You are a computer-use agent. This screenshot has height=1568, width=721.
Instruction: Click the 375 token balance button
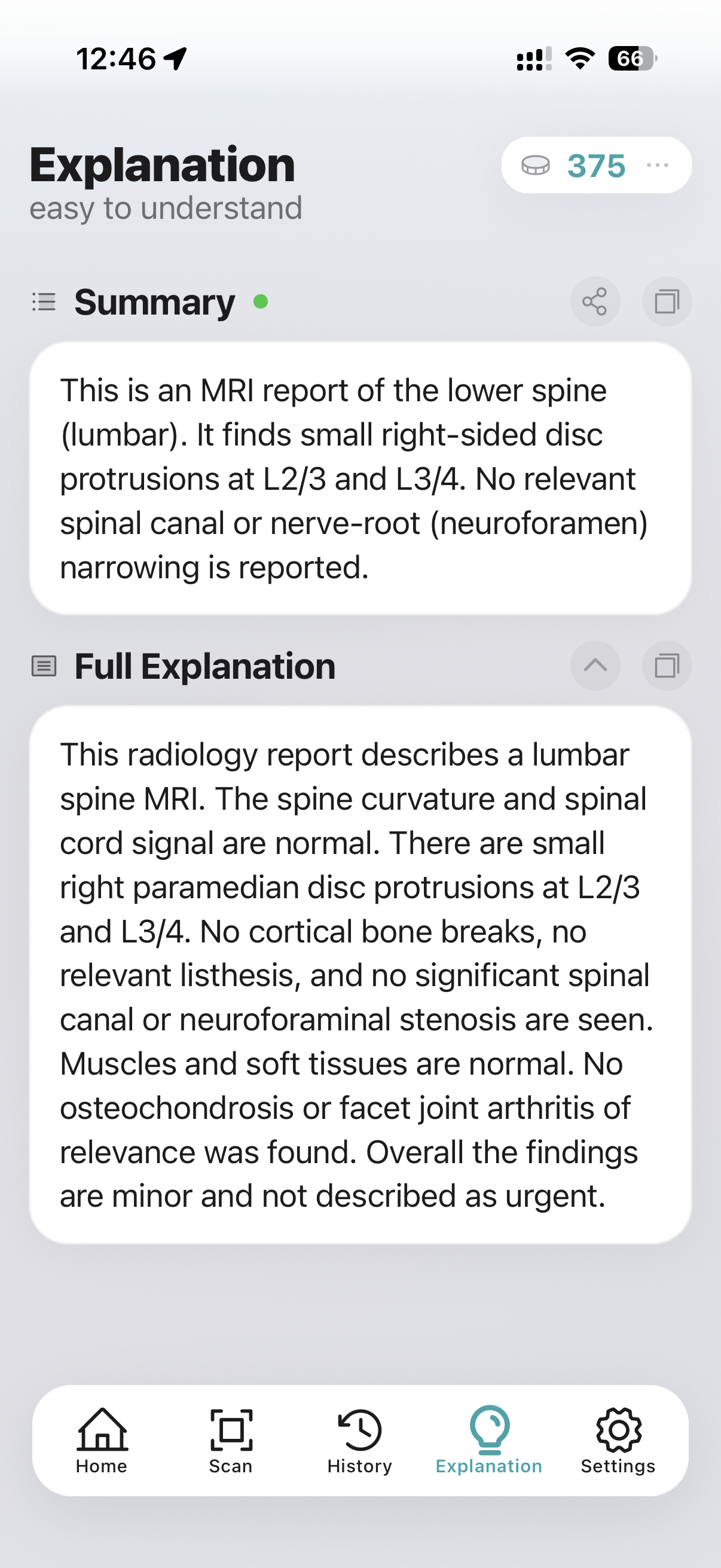coord(596,165)
